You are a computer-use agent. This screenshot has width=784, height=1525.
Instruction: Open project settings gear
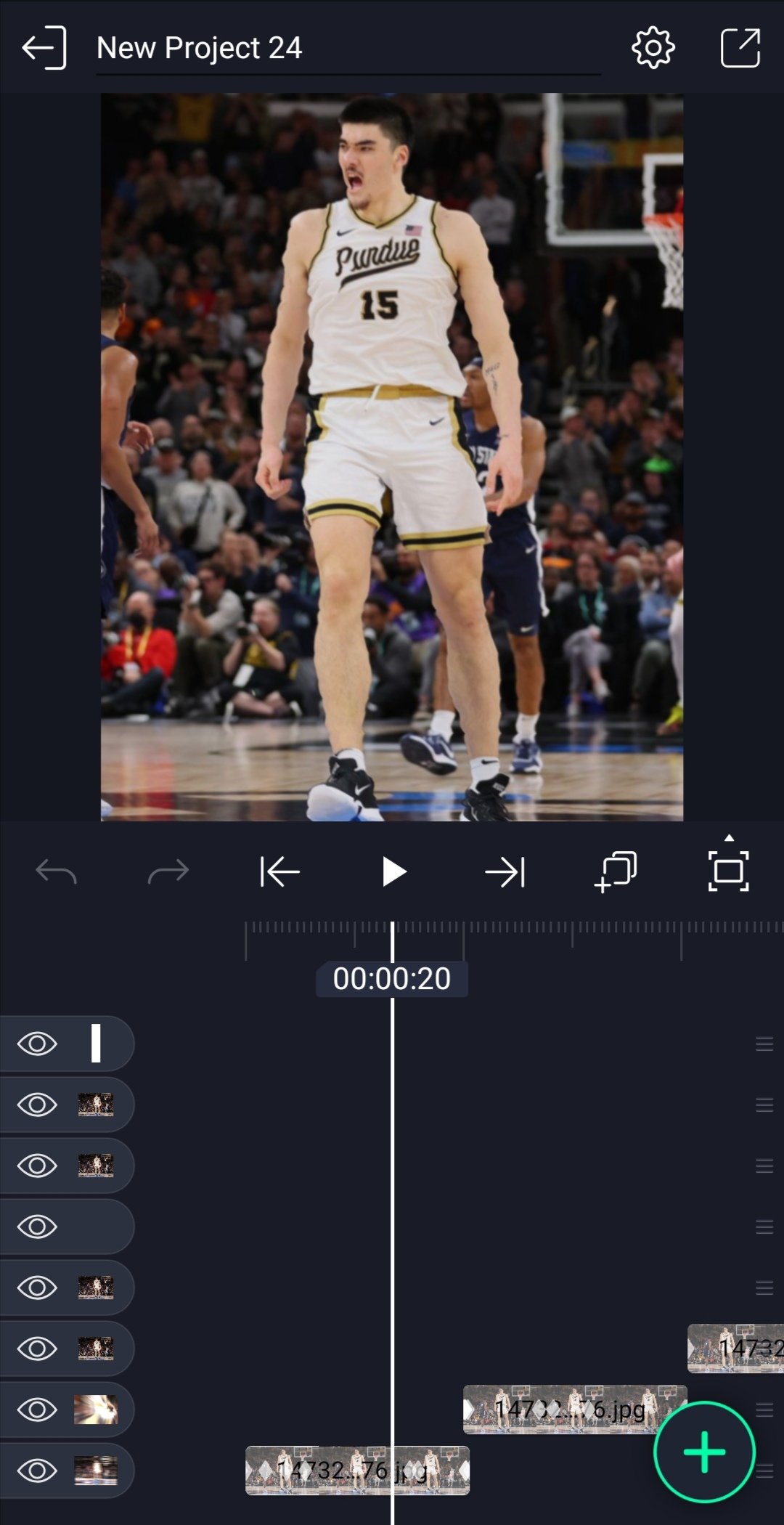[x=653, y=48]
